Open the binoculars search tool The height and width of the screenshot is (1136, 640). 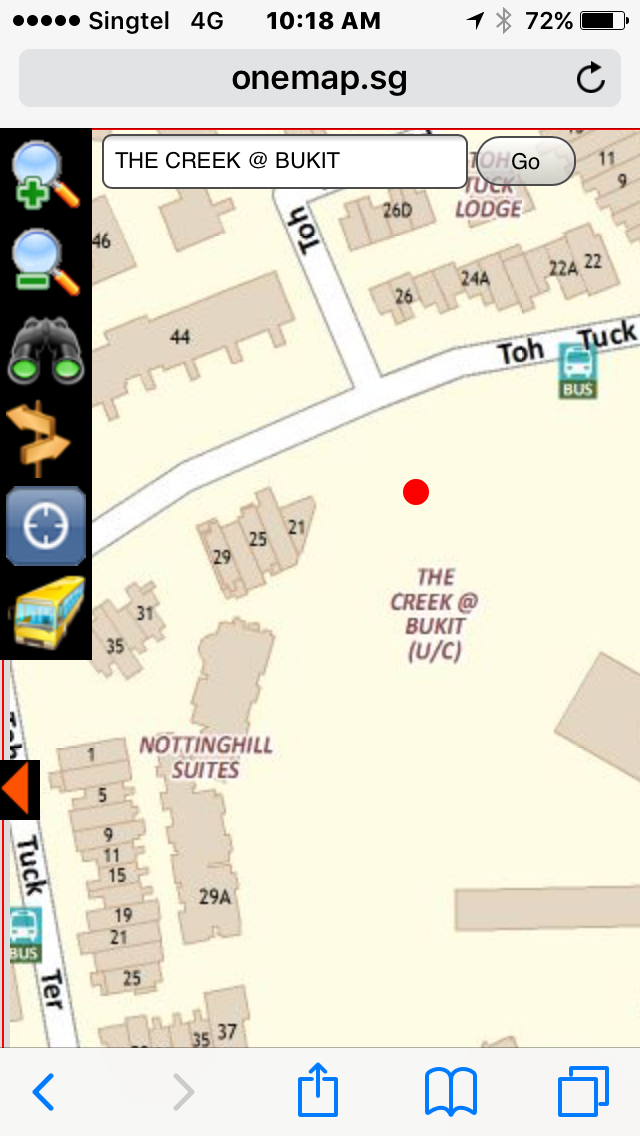click(x=45, y=350)
